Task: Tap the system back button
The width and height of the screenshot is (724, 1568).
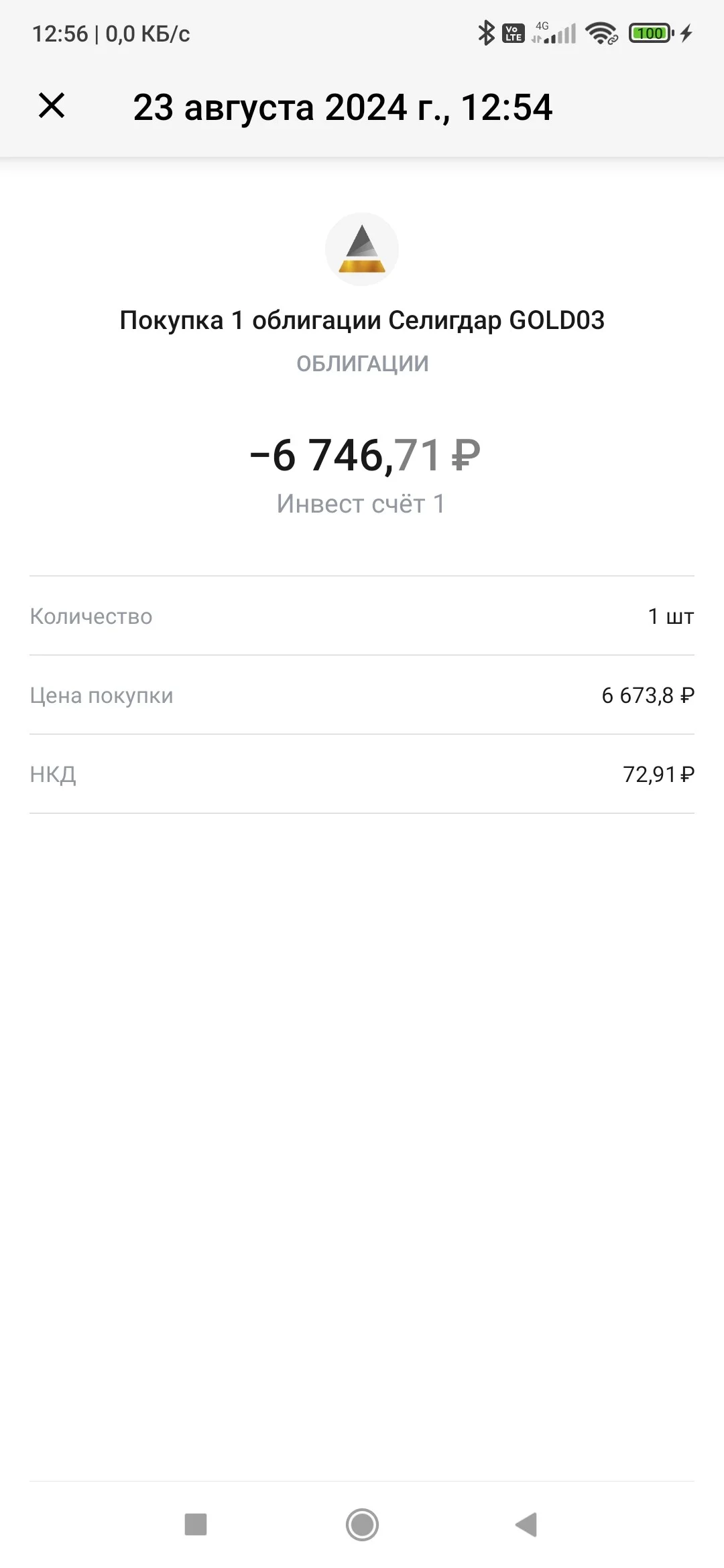Action: click(x=526, y=1524)
